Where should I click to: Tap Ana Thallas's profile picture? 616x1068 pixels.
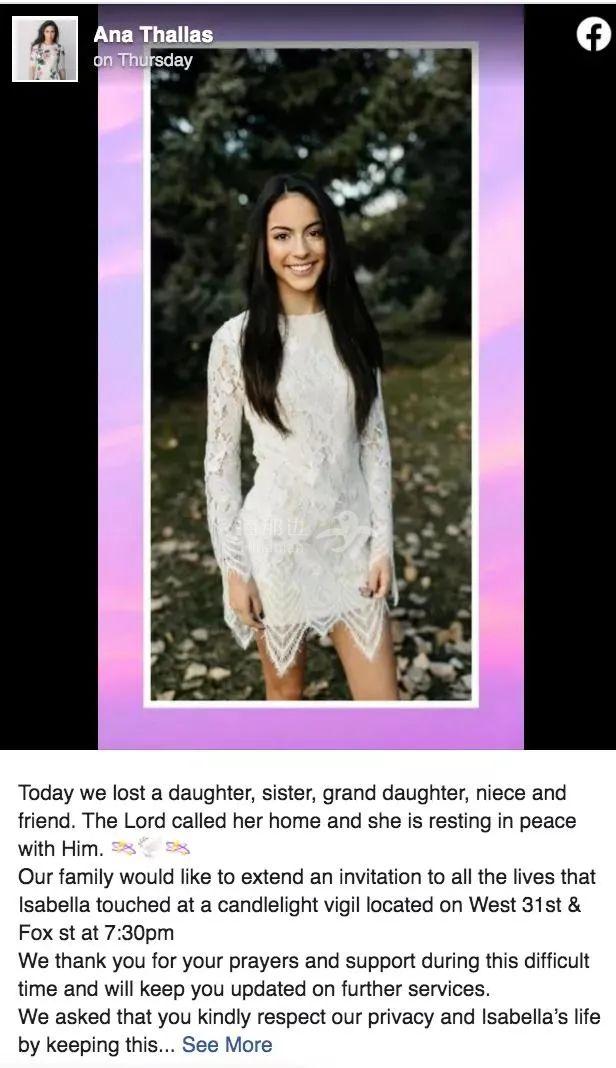click(45, 48)
